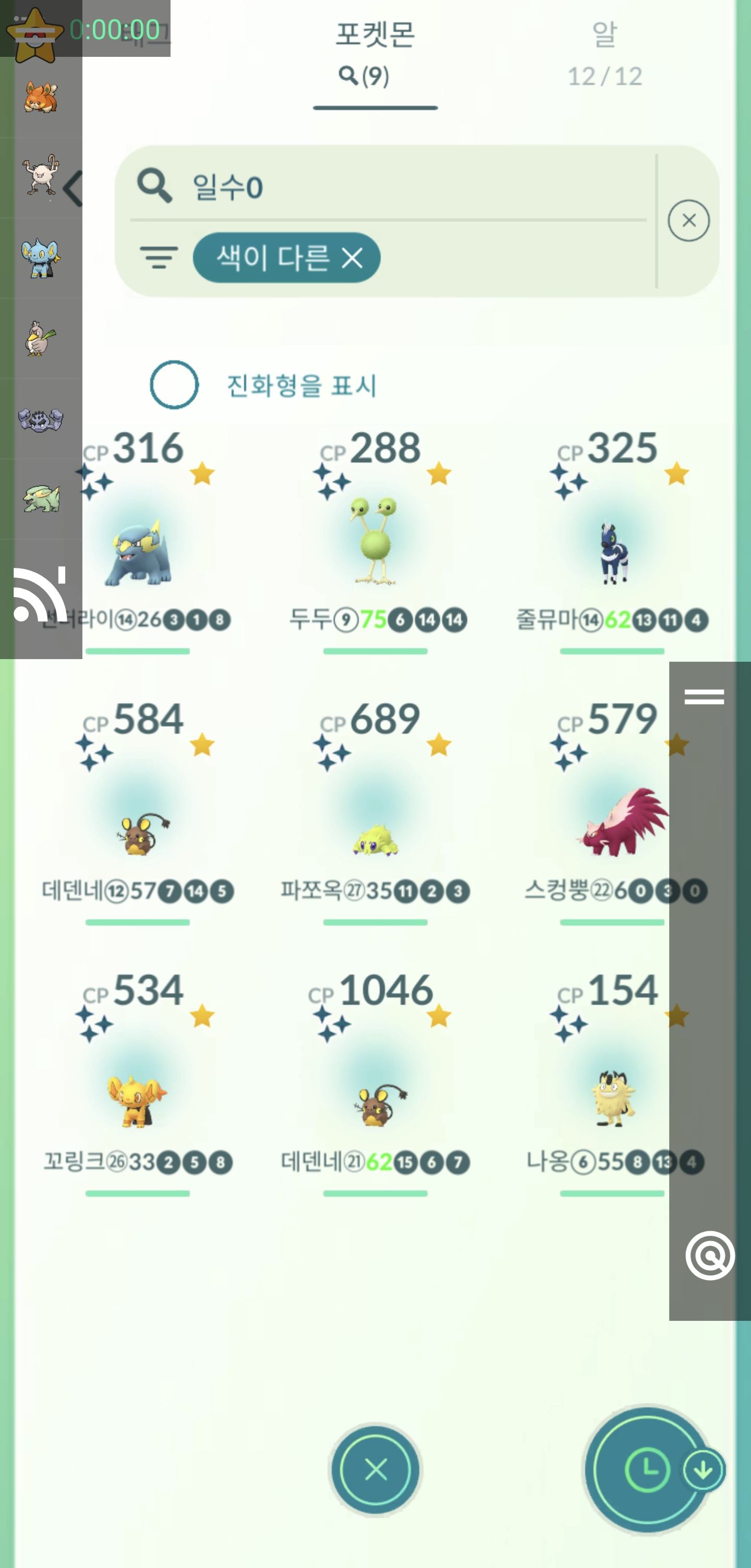Screen dimensions: 751x1568
Task: Close the Pokémon storage with X button
Action: pos(375,1470)
